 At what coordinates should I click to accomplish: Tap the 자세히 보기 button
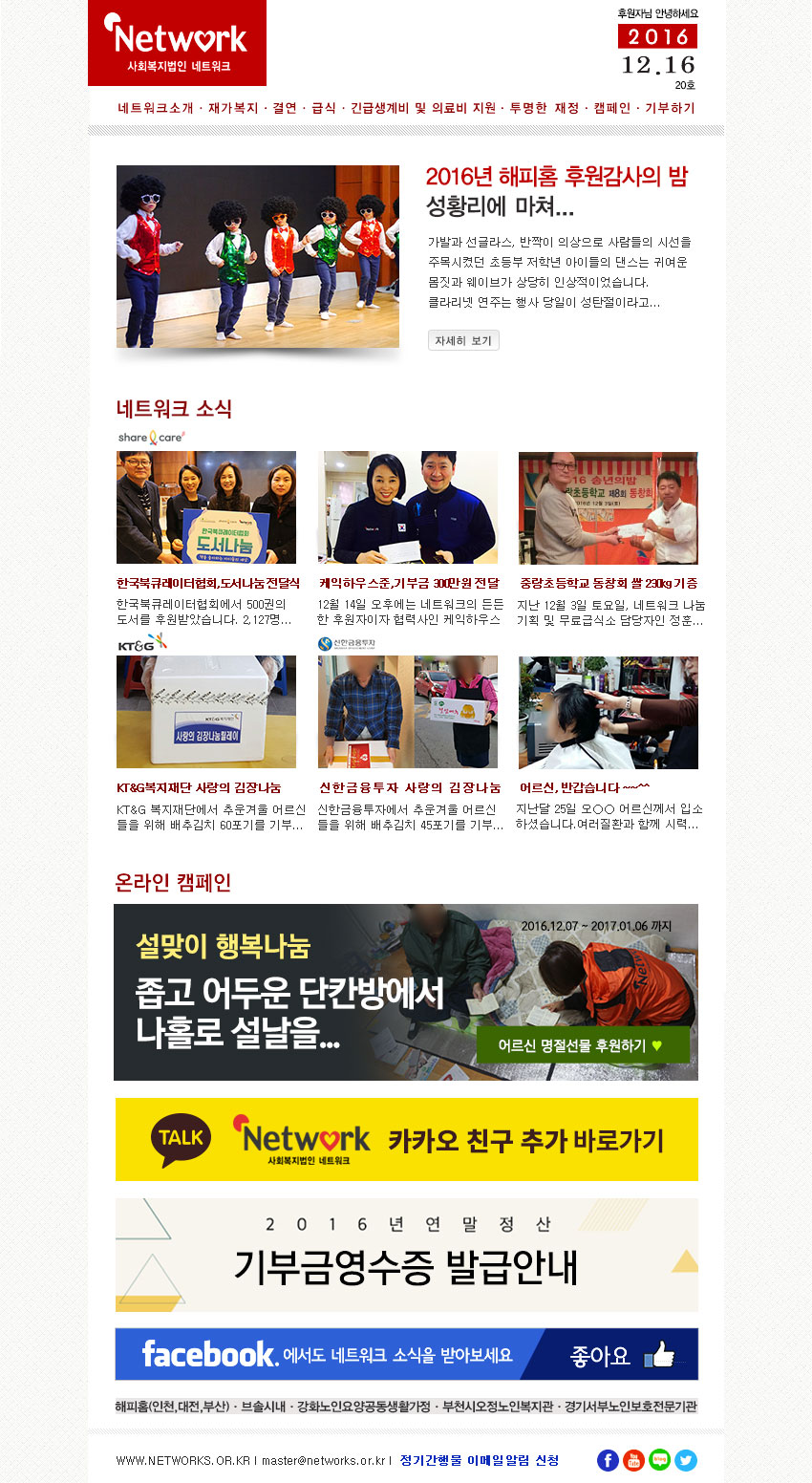(463, 340)
